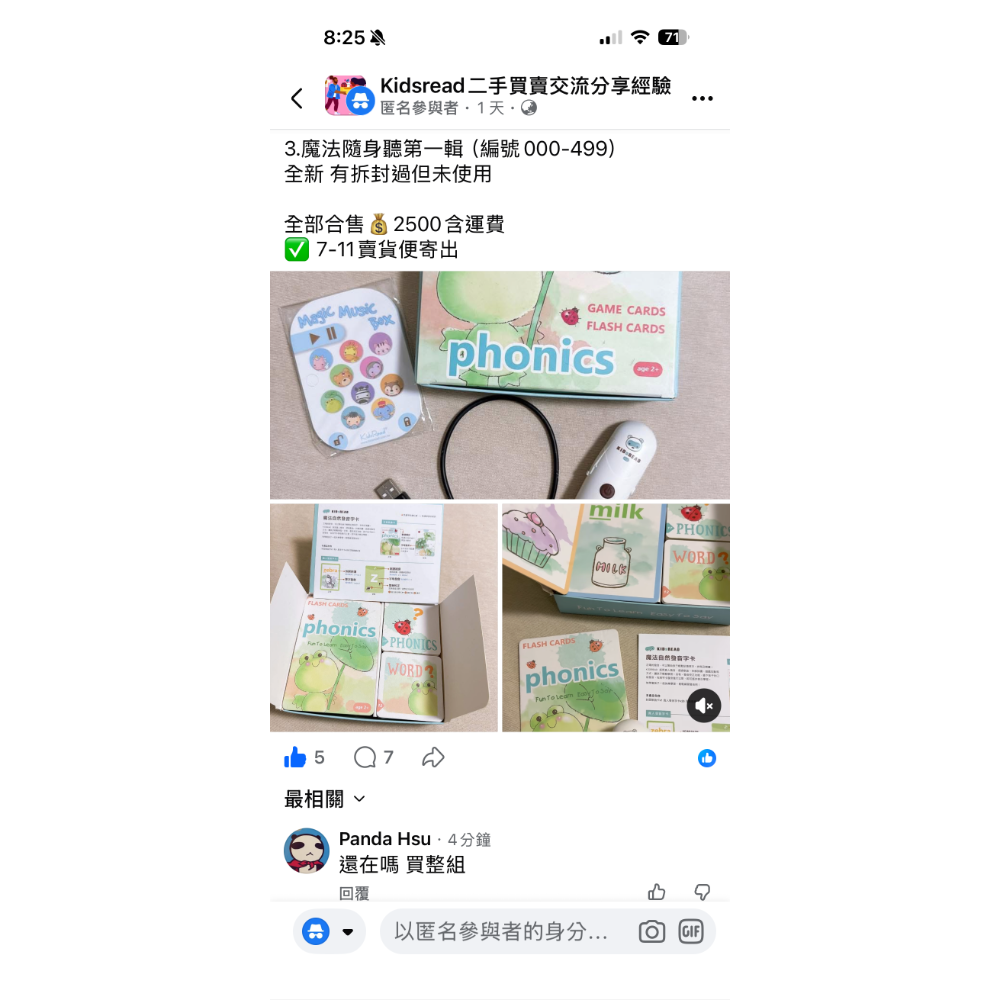1000x1000 pixels.
Task: Insert a GIF in the comment
Action: coord(691,932)
